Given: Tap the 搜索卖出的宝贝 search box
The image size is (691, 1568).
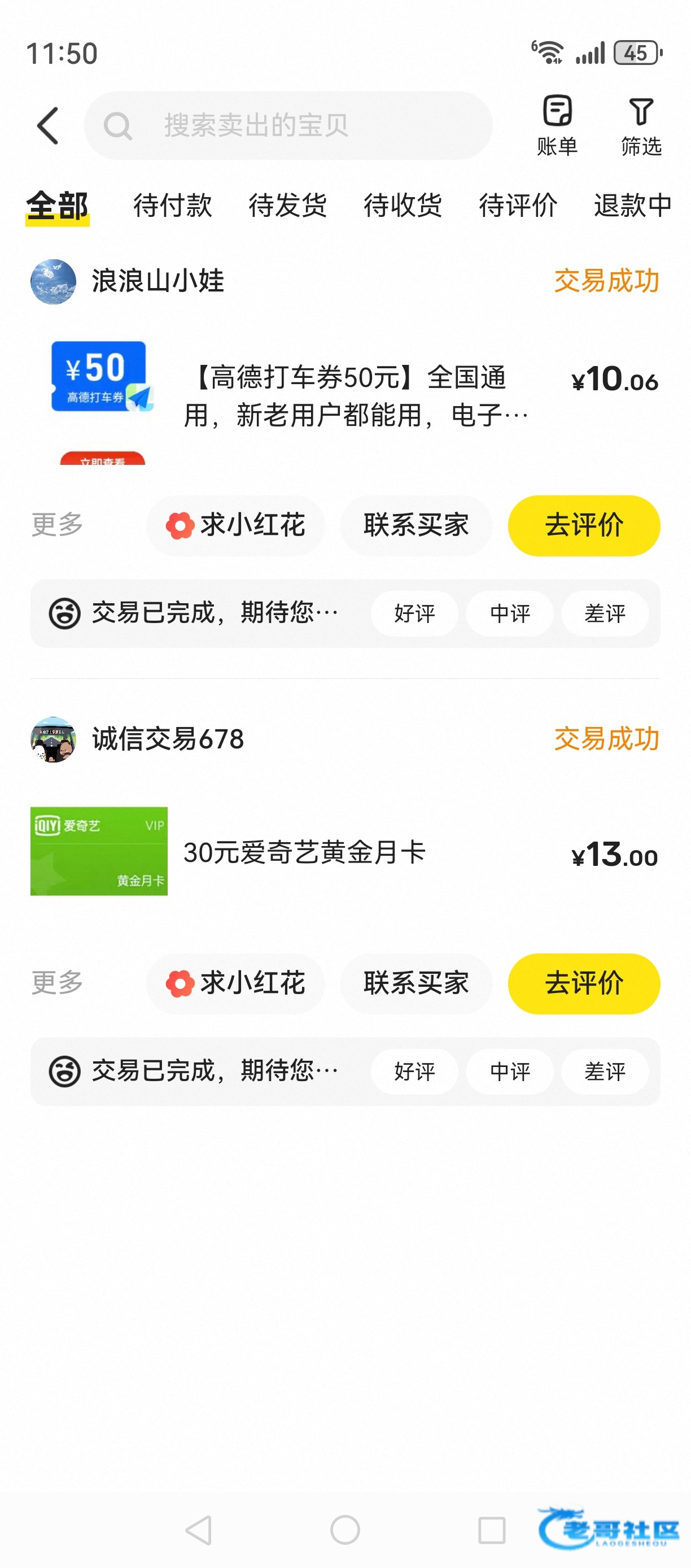Looking at the screenshot, I should pos(288,126).
